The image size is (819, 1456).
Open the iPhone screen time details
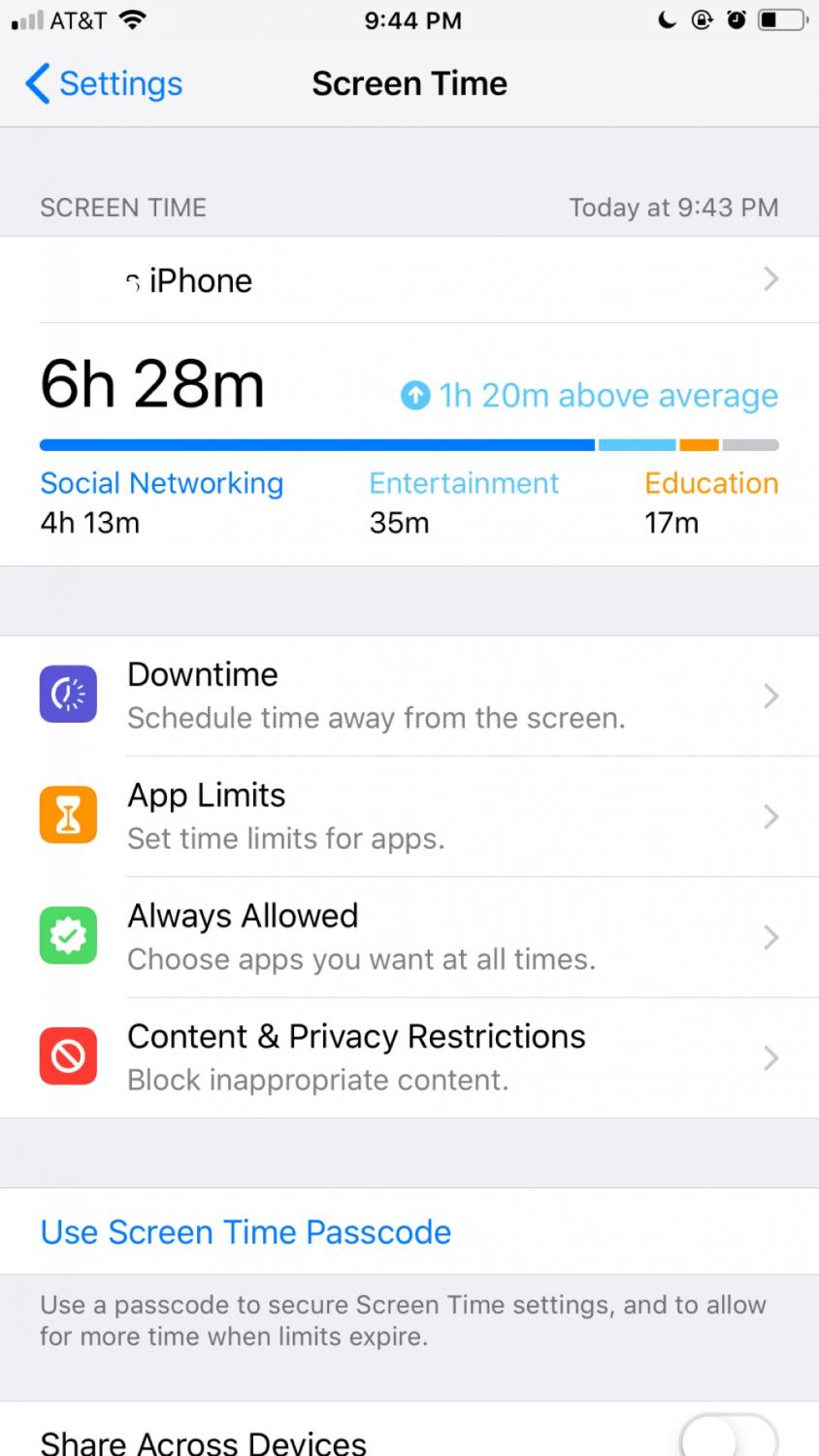tap(409, 280)
